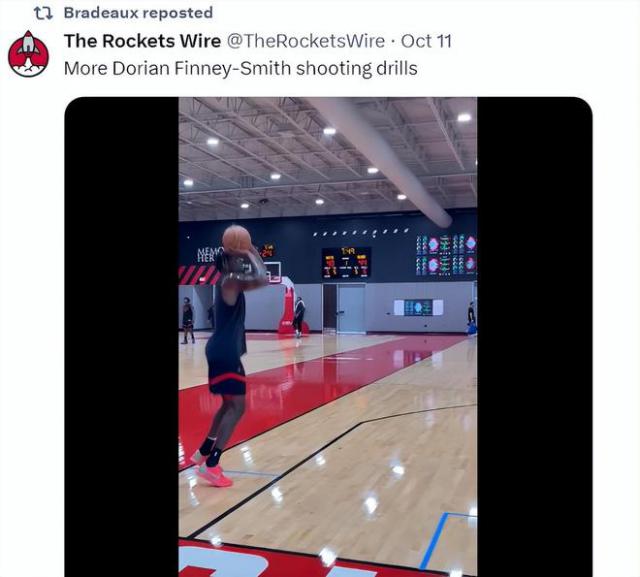Play the Dorian Finney-Smith shooting drills video

pyautogui.click(x=328, y=336)
